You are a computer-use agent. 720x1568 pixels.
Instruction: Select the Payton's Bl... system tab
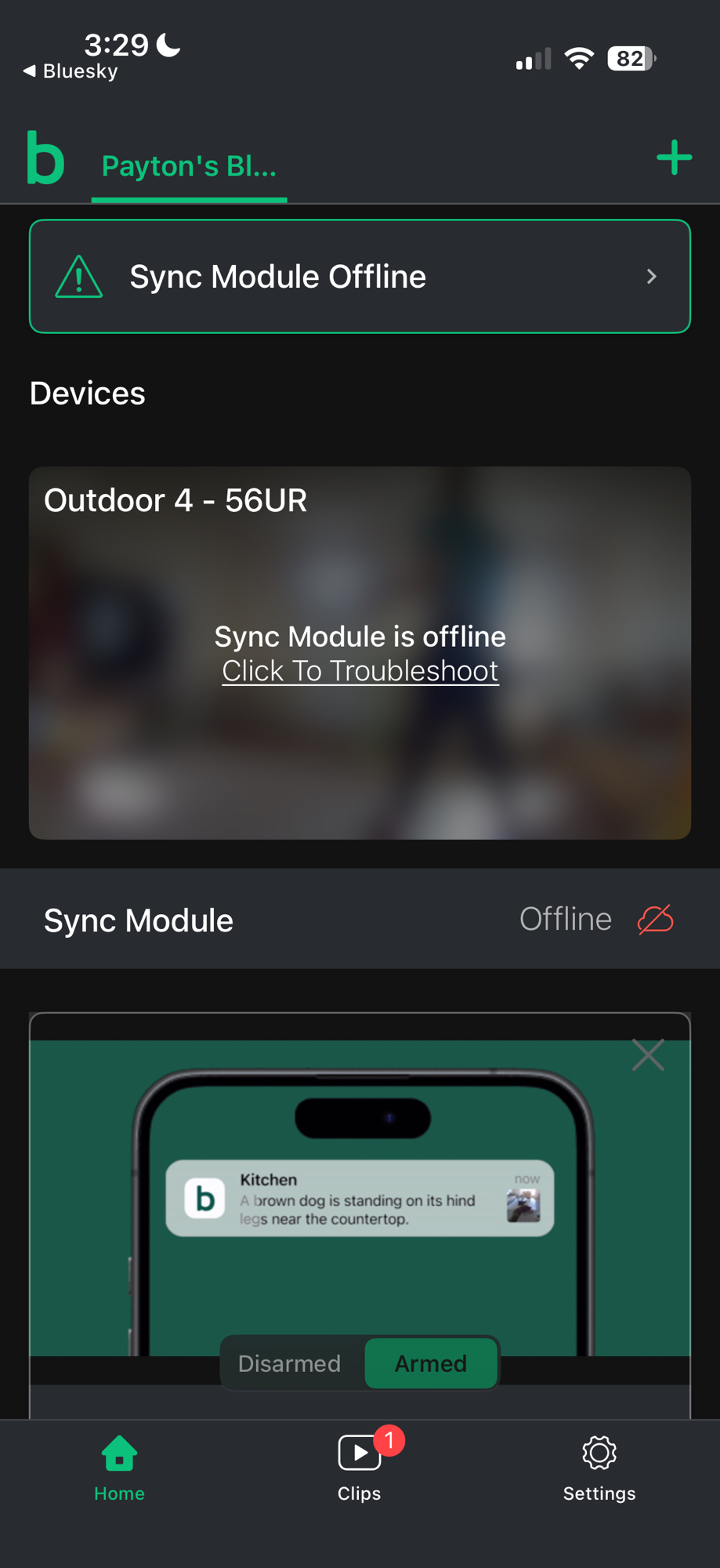(x=189, y=166)
